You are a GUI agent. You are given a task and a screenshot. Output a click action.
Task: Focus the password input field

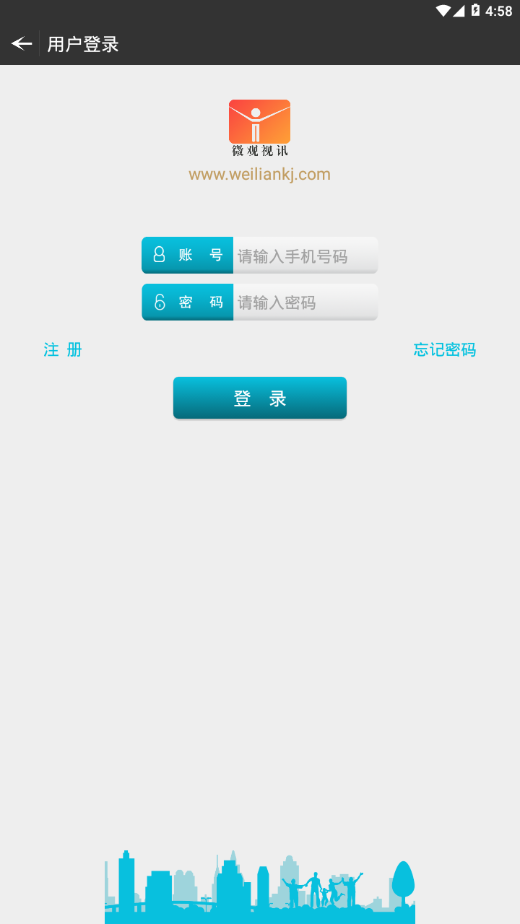tap(305, 302)
